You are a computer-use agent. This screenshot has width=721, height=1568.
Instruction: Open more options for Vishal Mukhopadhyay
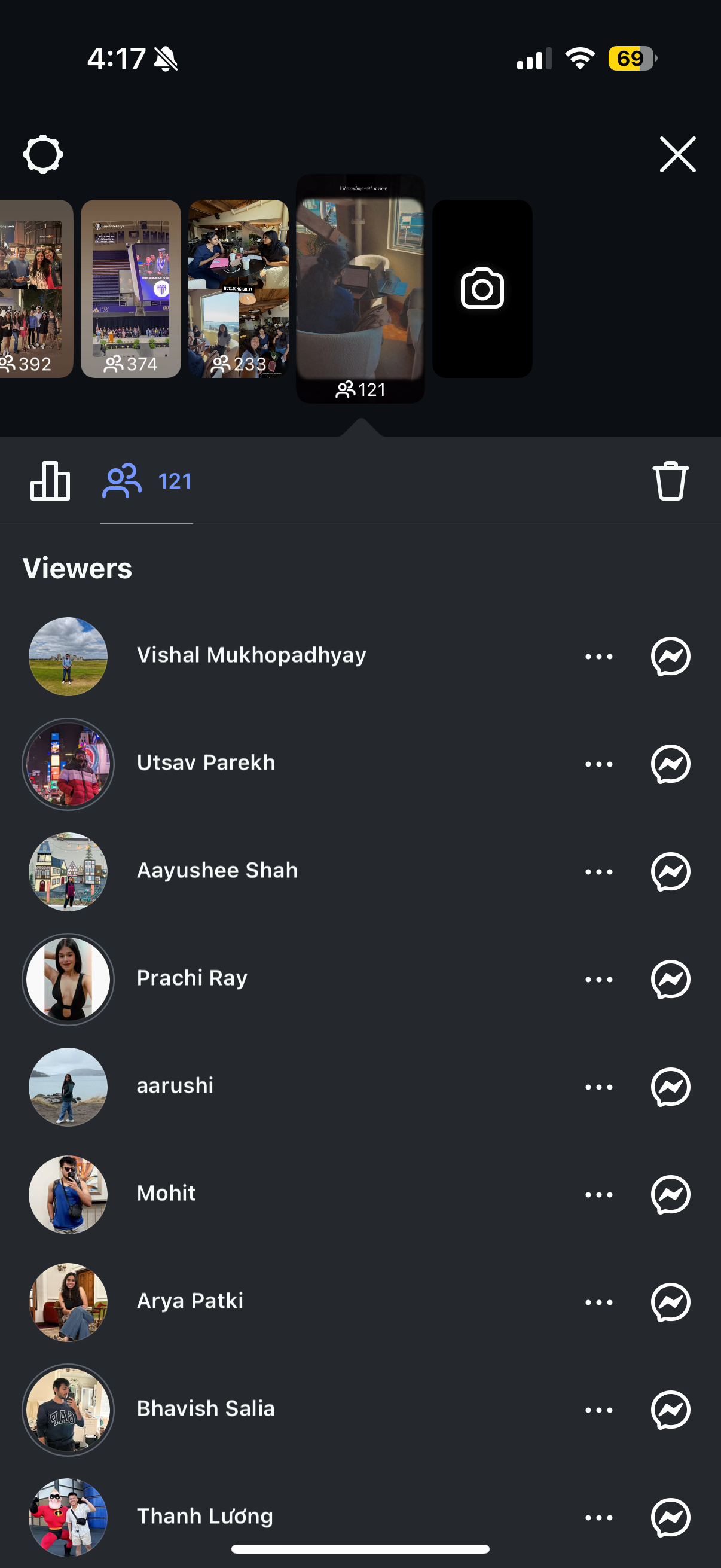point(598,656)
